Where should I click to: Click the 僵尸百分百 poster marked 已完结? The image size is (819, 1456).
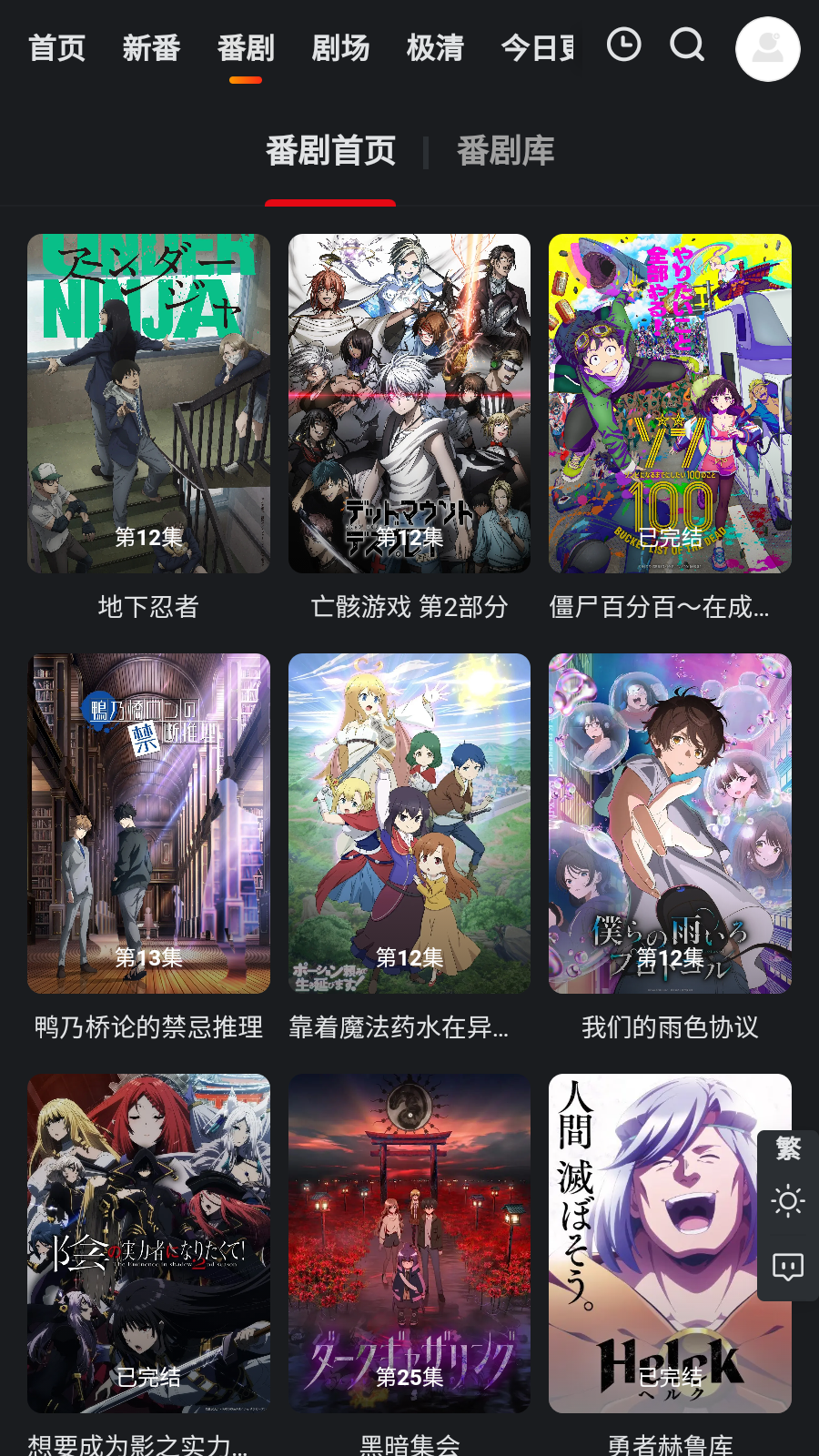tap(669, 407)
